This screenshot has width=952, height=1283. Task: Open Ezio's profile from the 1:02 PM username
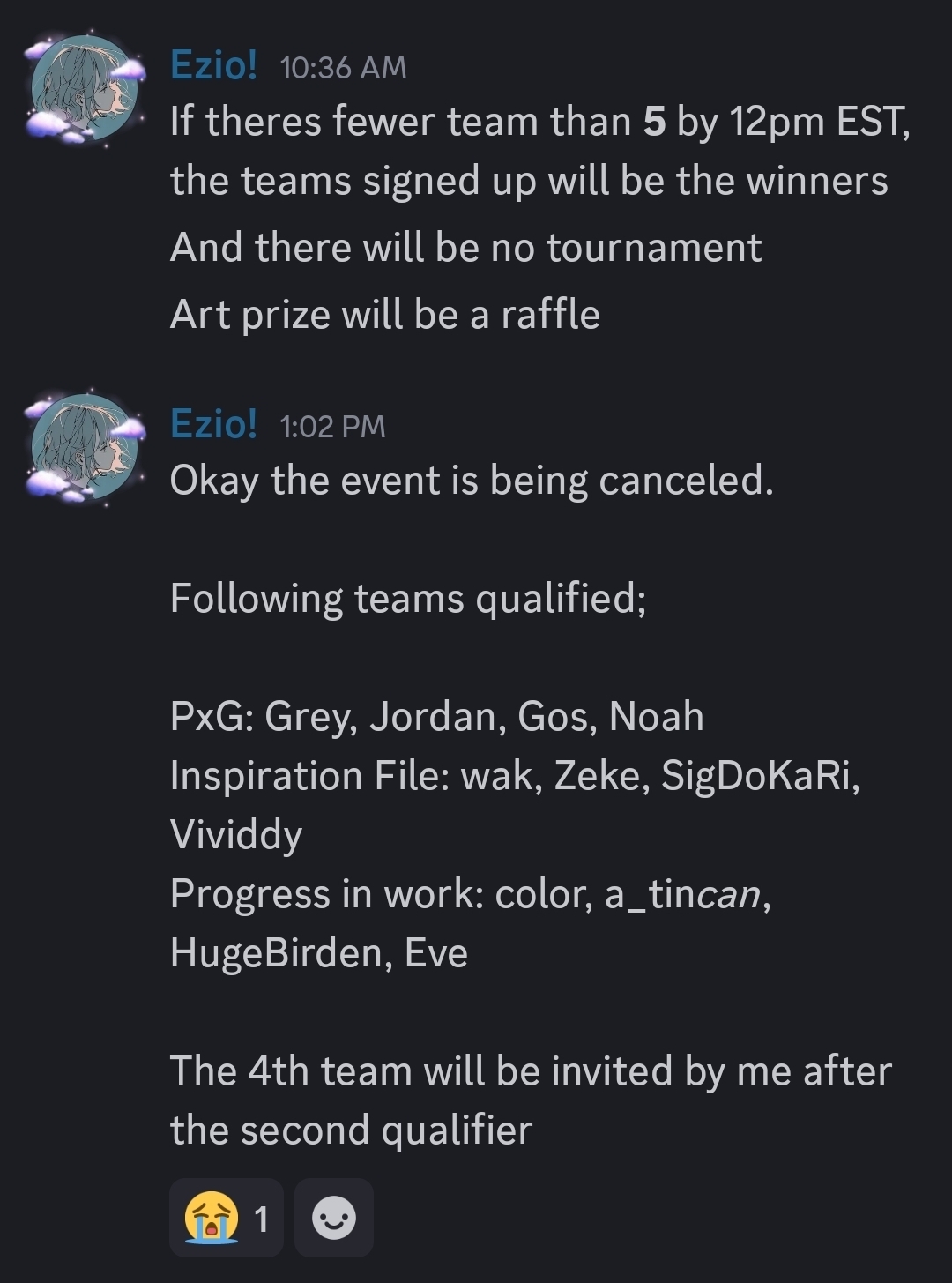coord(213,424)
